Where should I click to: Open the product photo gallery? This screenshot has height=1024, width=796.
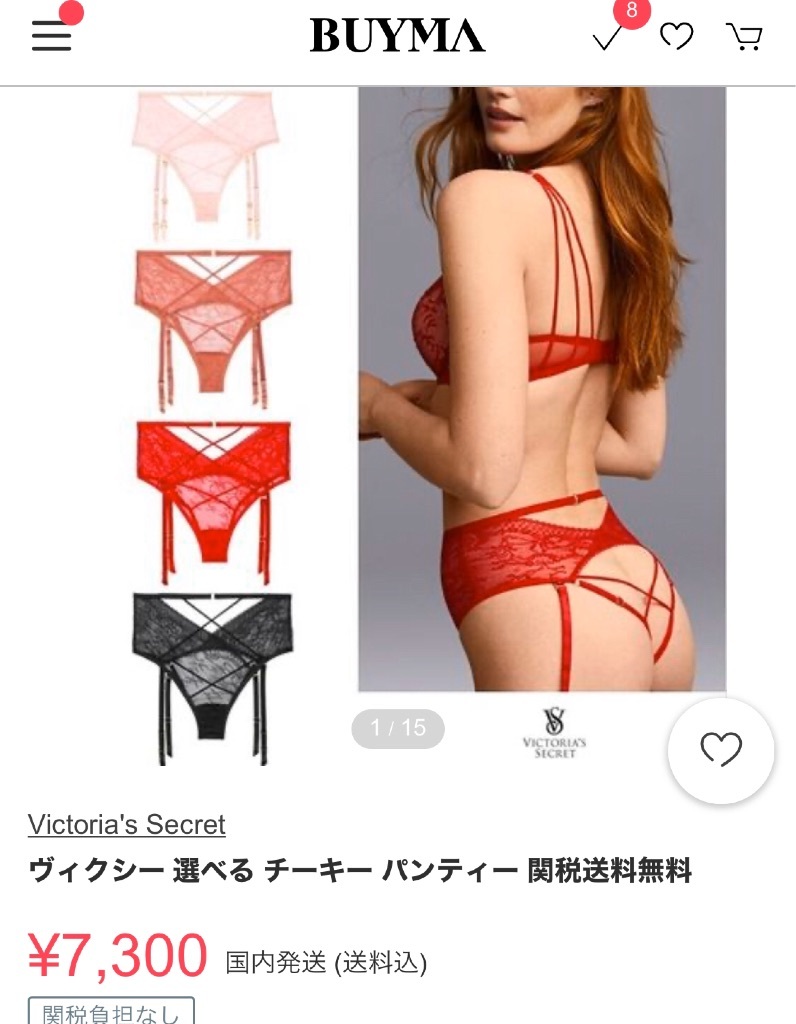[x=541, y=390]
